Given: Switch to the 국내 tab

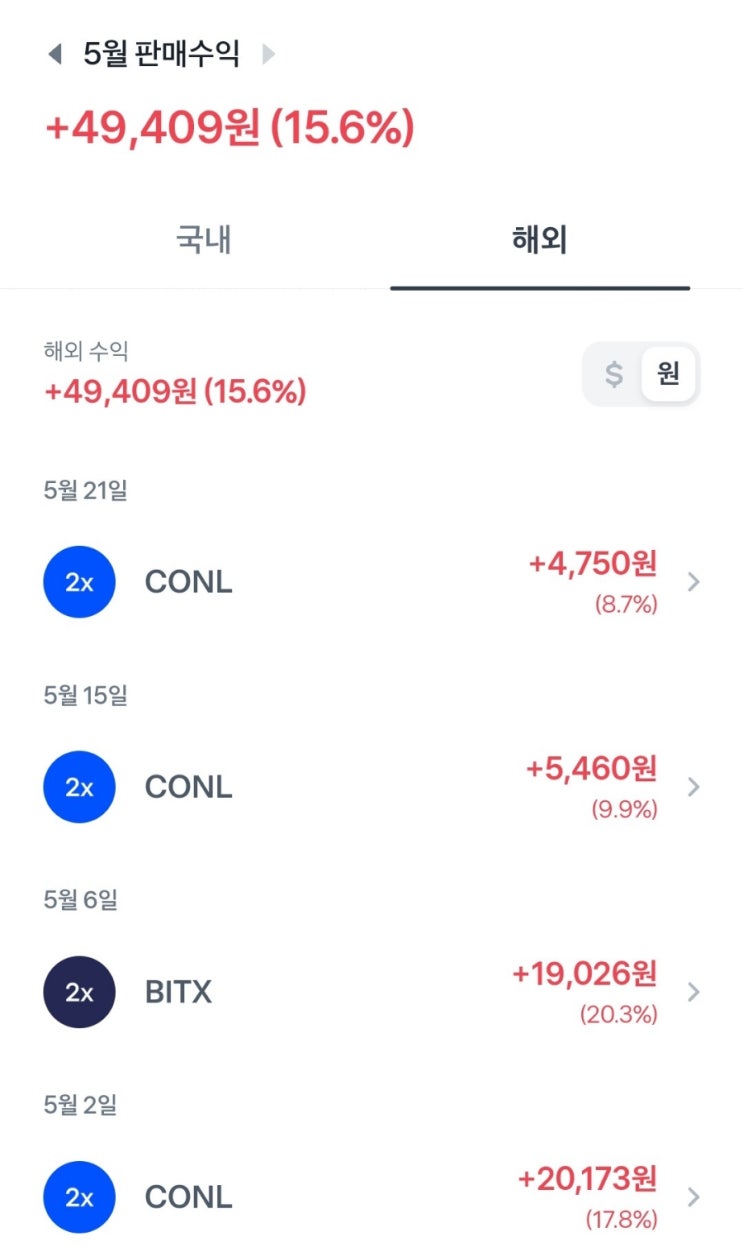Looking at the screenshot, I should 204,240.
